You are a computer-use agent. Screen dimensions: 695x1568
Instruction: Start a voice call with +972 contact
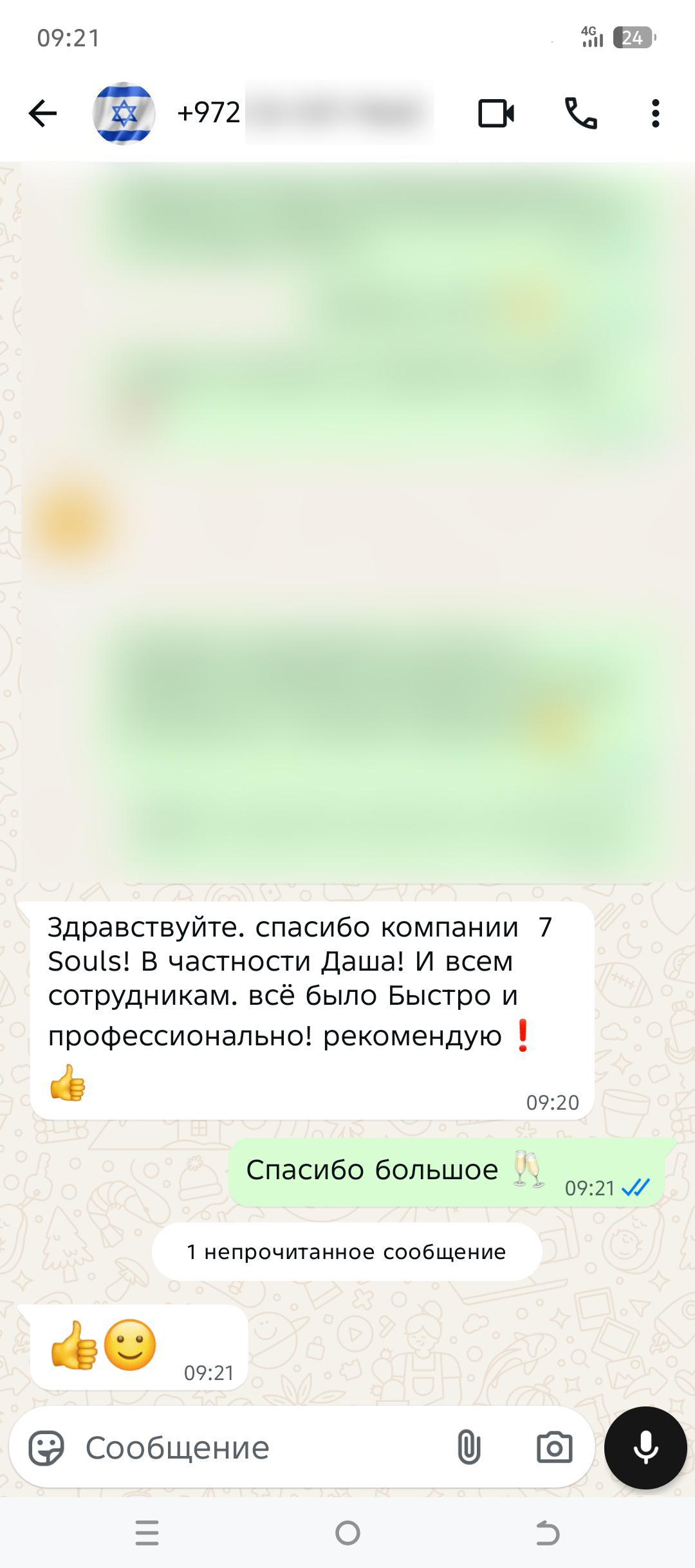(580, 114)
